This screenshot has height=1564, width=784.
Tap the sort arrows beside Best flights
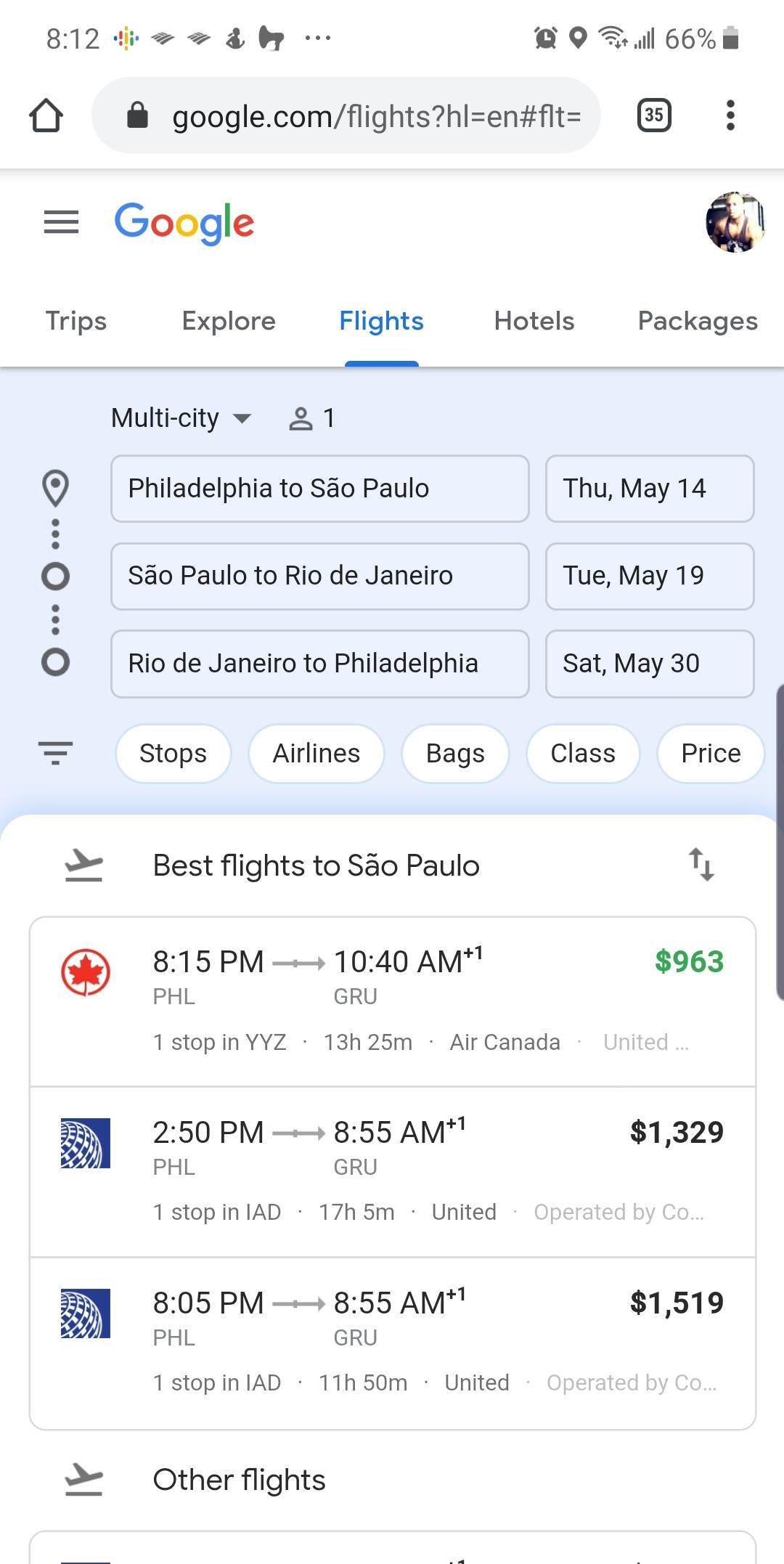point(701,865)
